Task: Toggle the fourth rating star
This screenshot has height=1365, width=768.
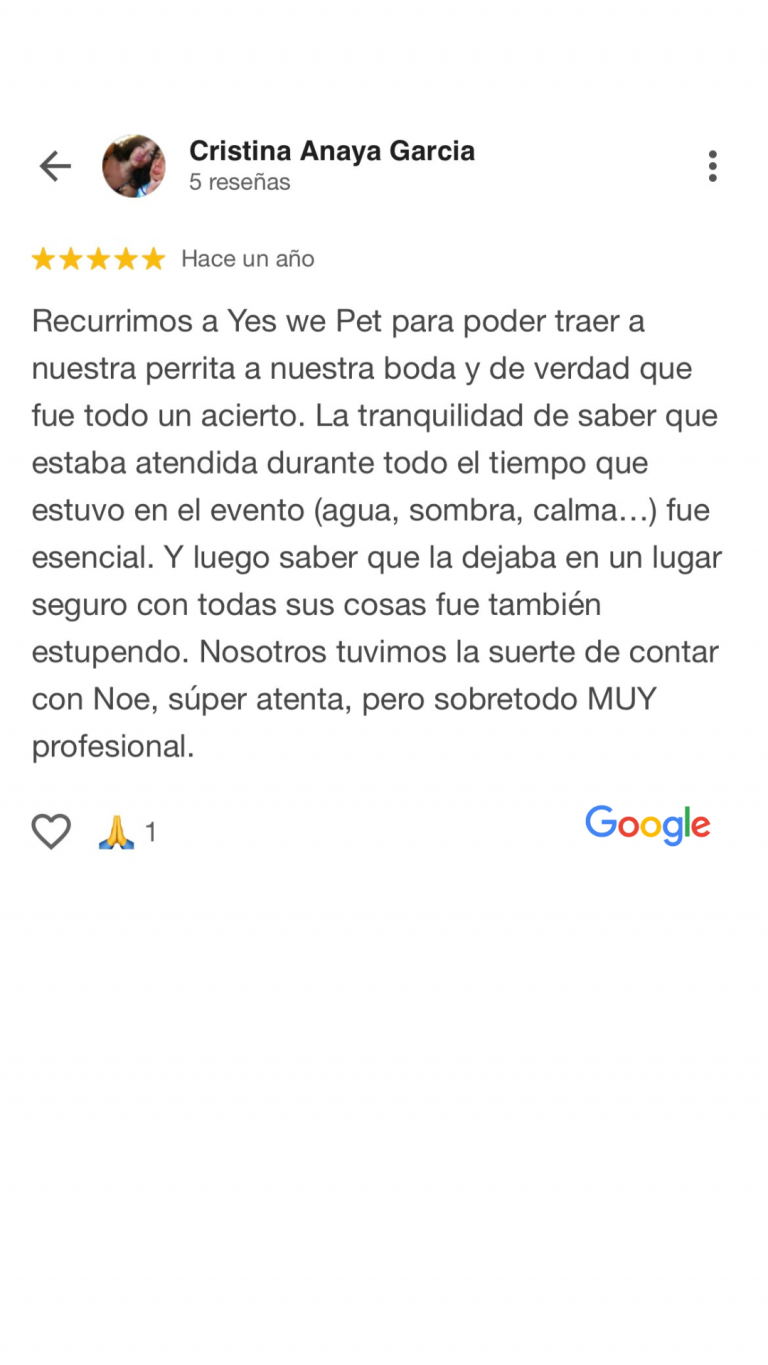Action: (125, 258)
